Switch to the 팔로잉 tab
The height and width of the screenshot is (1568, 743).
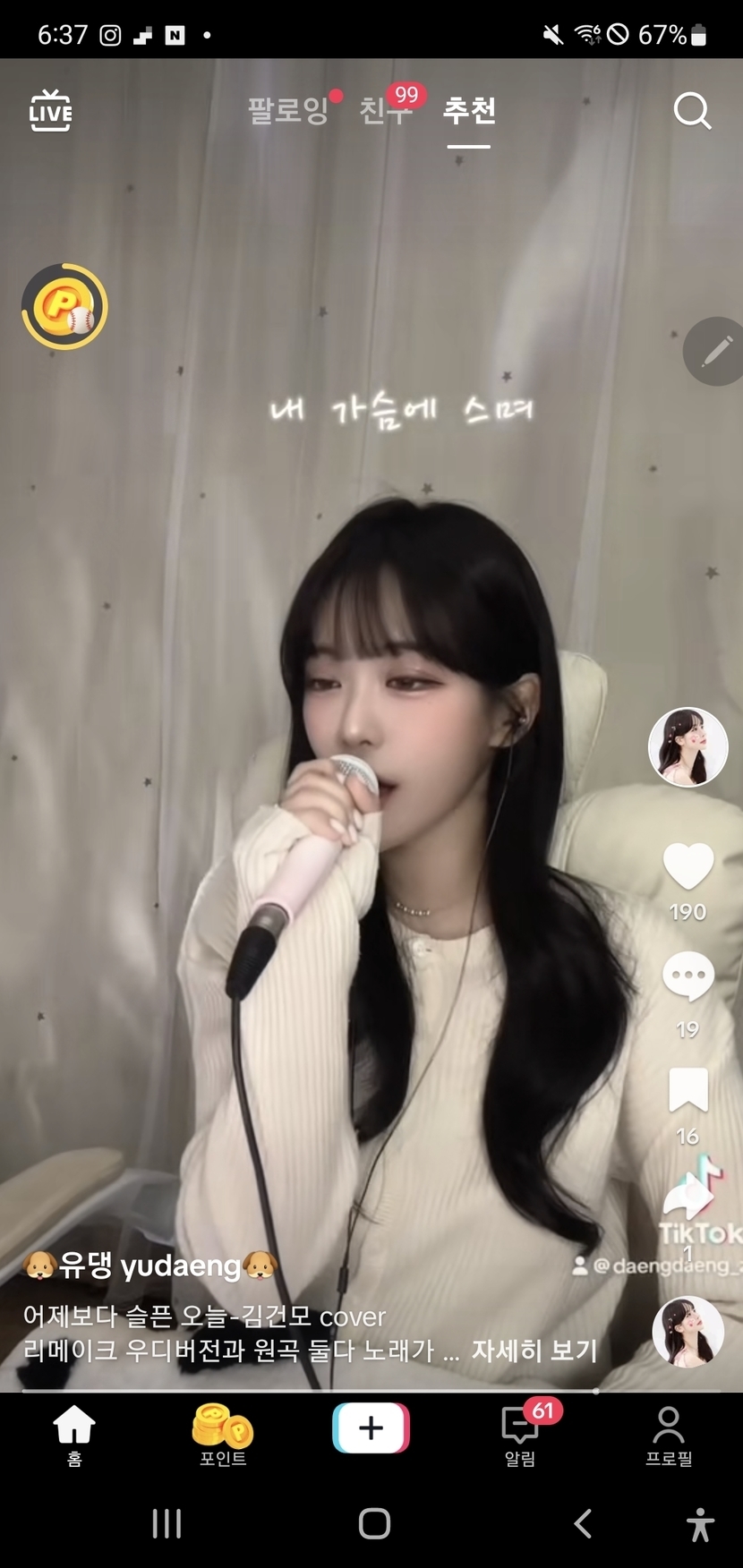[288, 111]
